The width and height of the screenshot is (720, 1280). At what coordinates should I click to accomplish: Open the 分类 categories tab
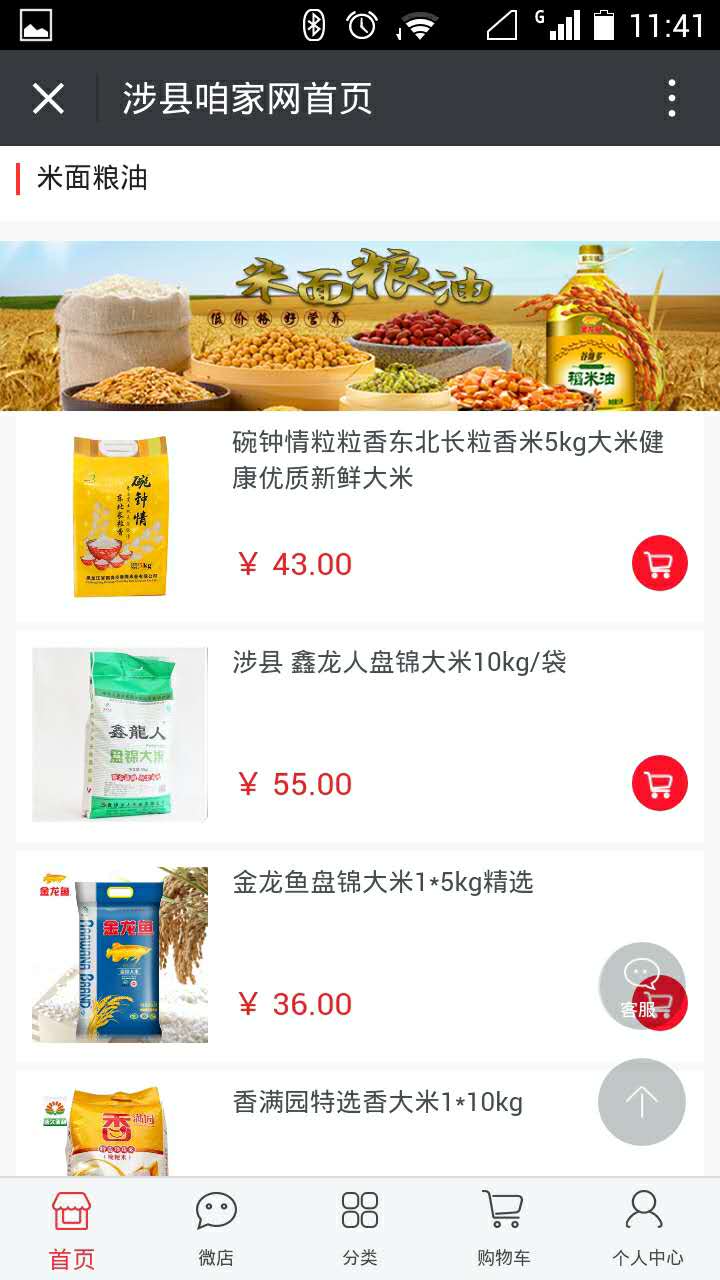[360, 1230]
